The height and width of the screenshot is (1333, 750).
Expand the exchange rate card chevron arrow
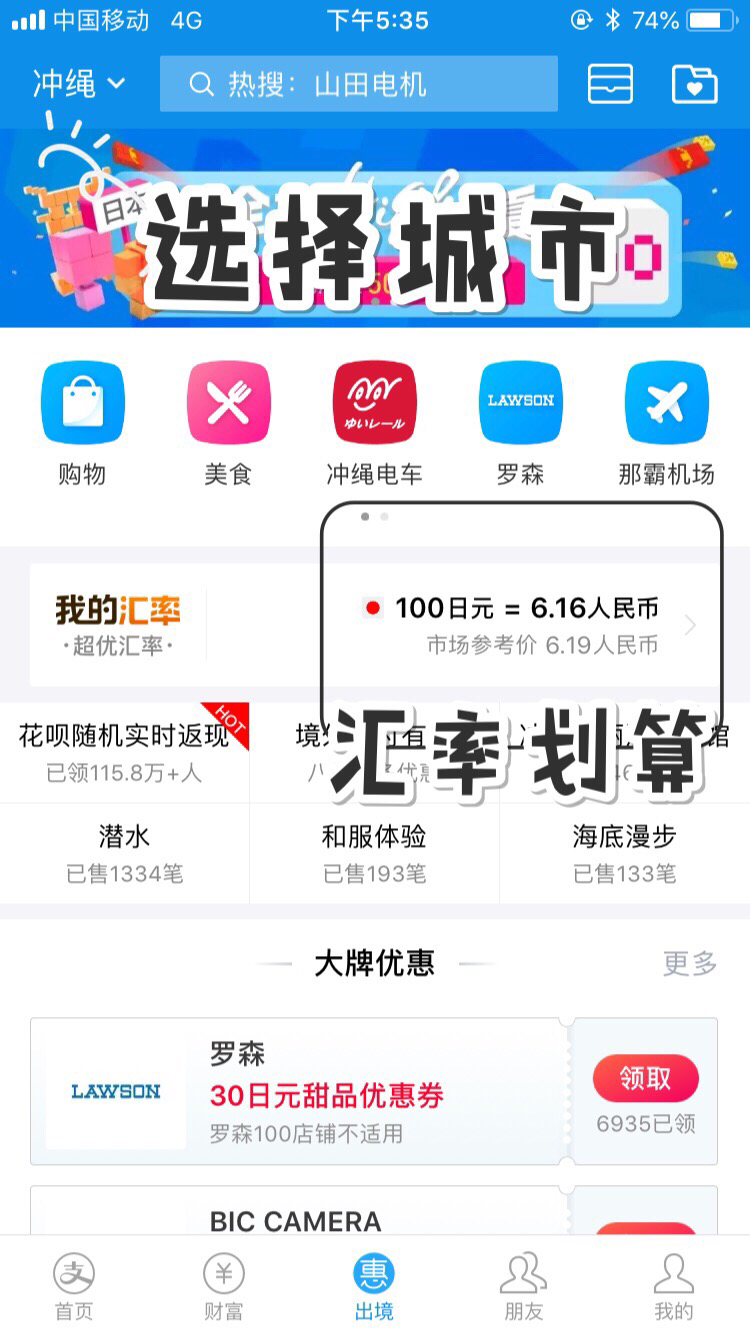(x=690, y=623)
